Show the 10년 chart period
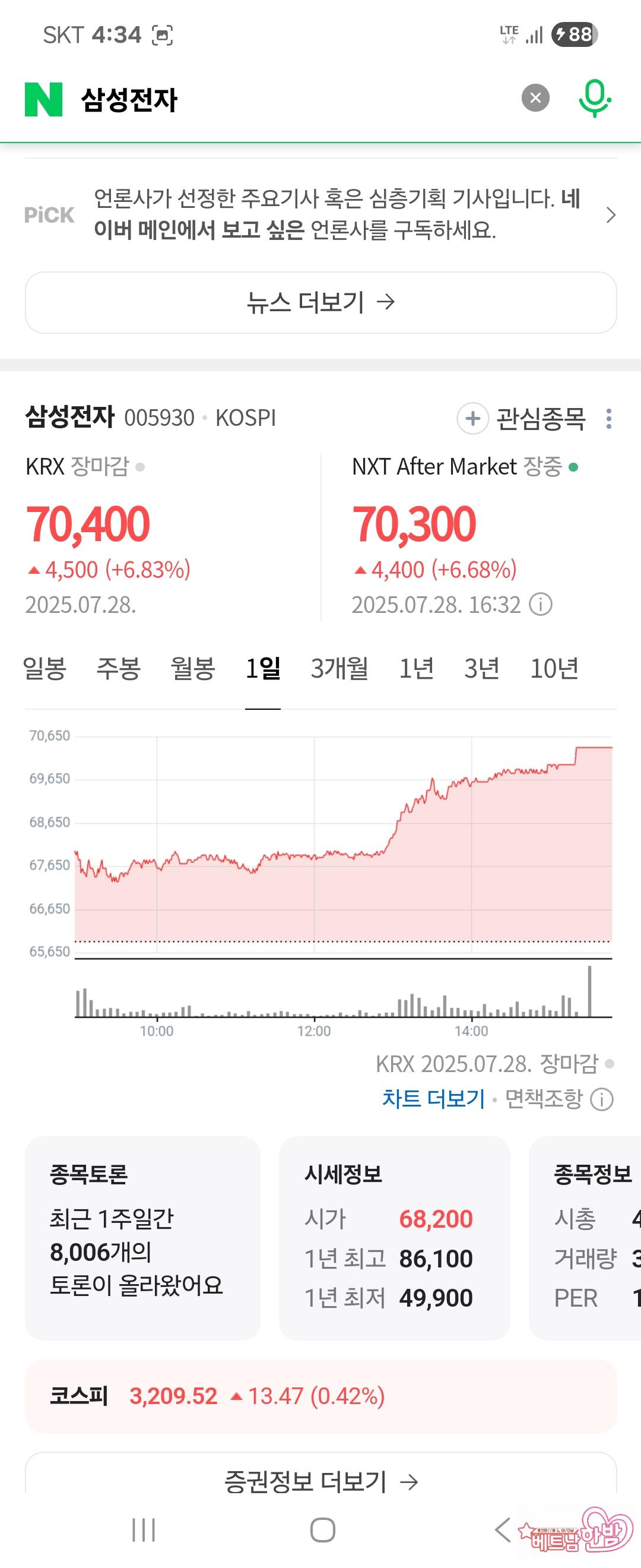 pyautogui.click(x=554, y=668)
